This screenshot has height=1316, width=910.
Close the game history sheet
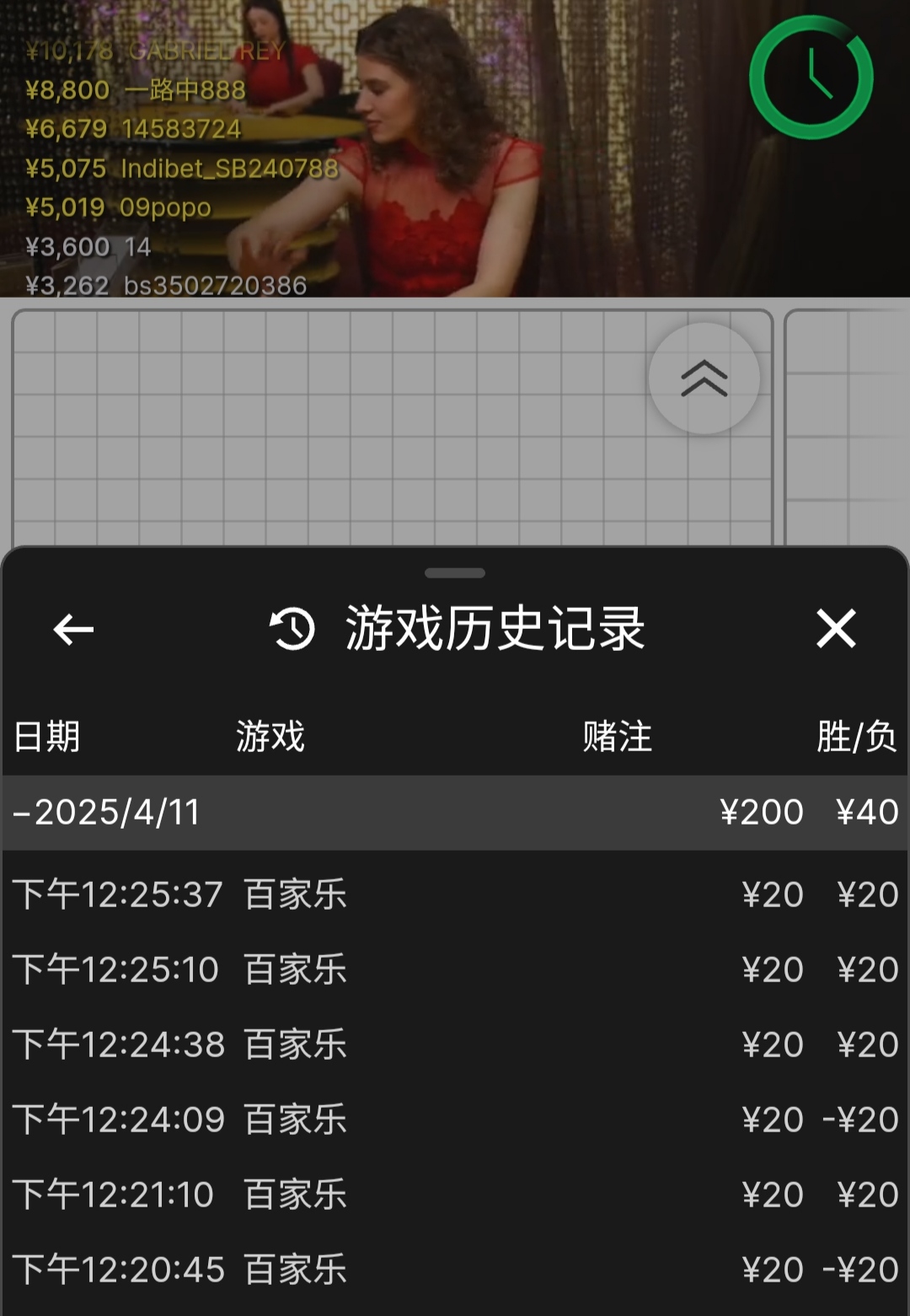[836, 629]
